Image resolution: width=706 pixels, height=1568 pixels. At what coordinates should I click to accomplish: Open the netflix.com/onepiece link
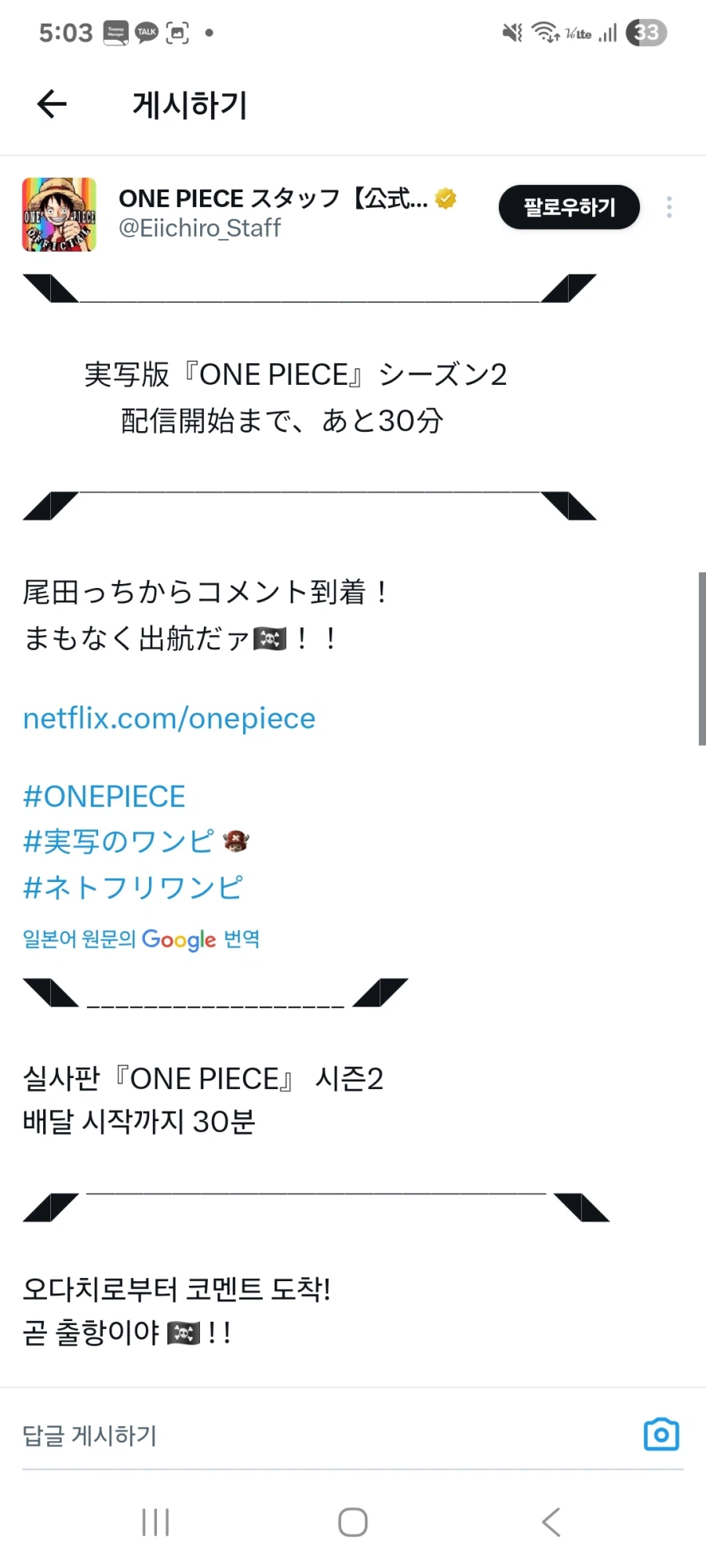[x=169, y=718]
